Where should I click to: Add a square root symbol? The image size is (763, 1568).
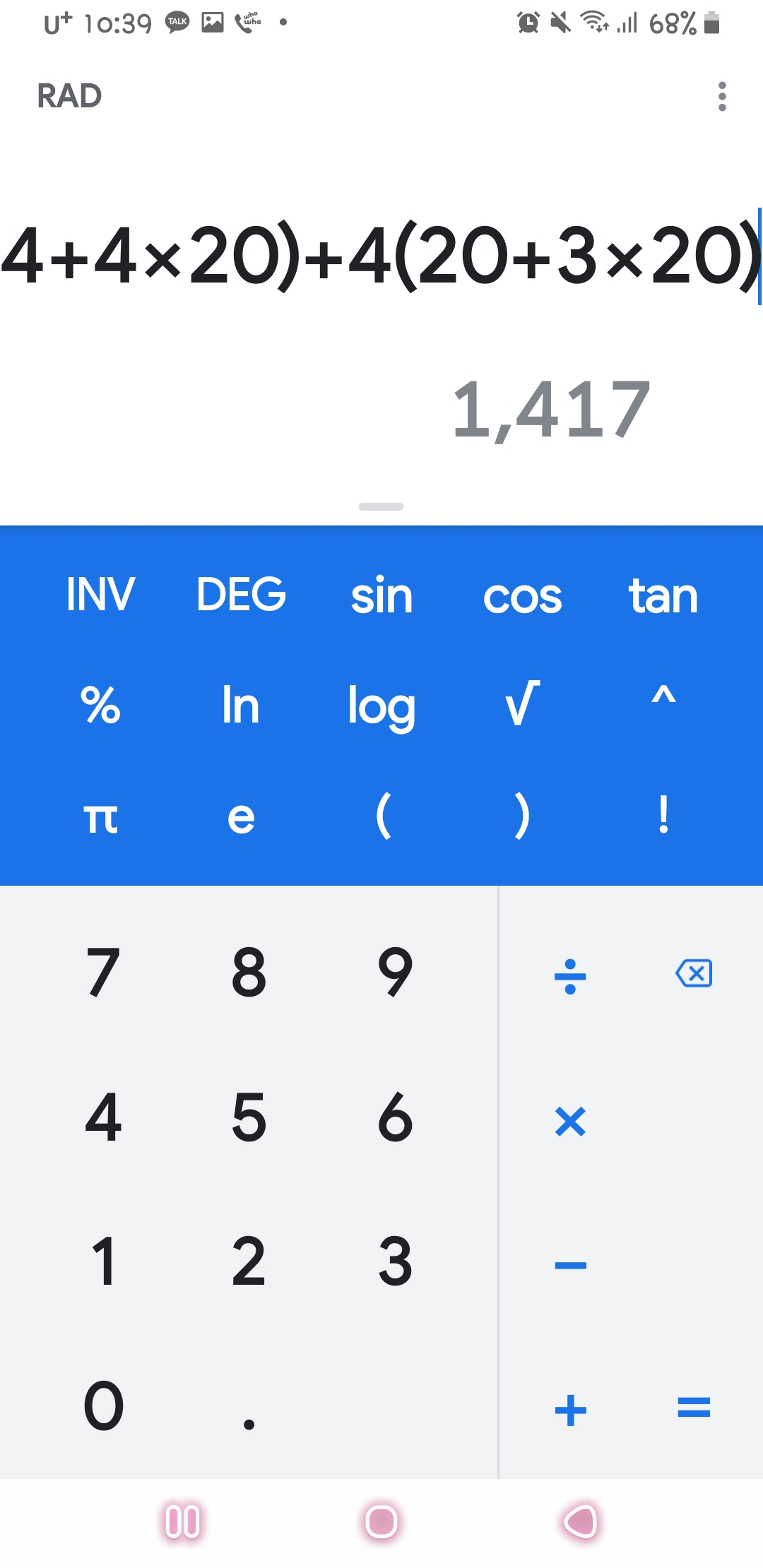coord(522,704)
